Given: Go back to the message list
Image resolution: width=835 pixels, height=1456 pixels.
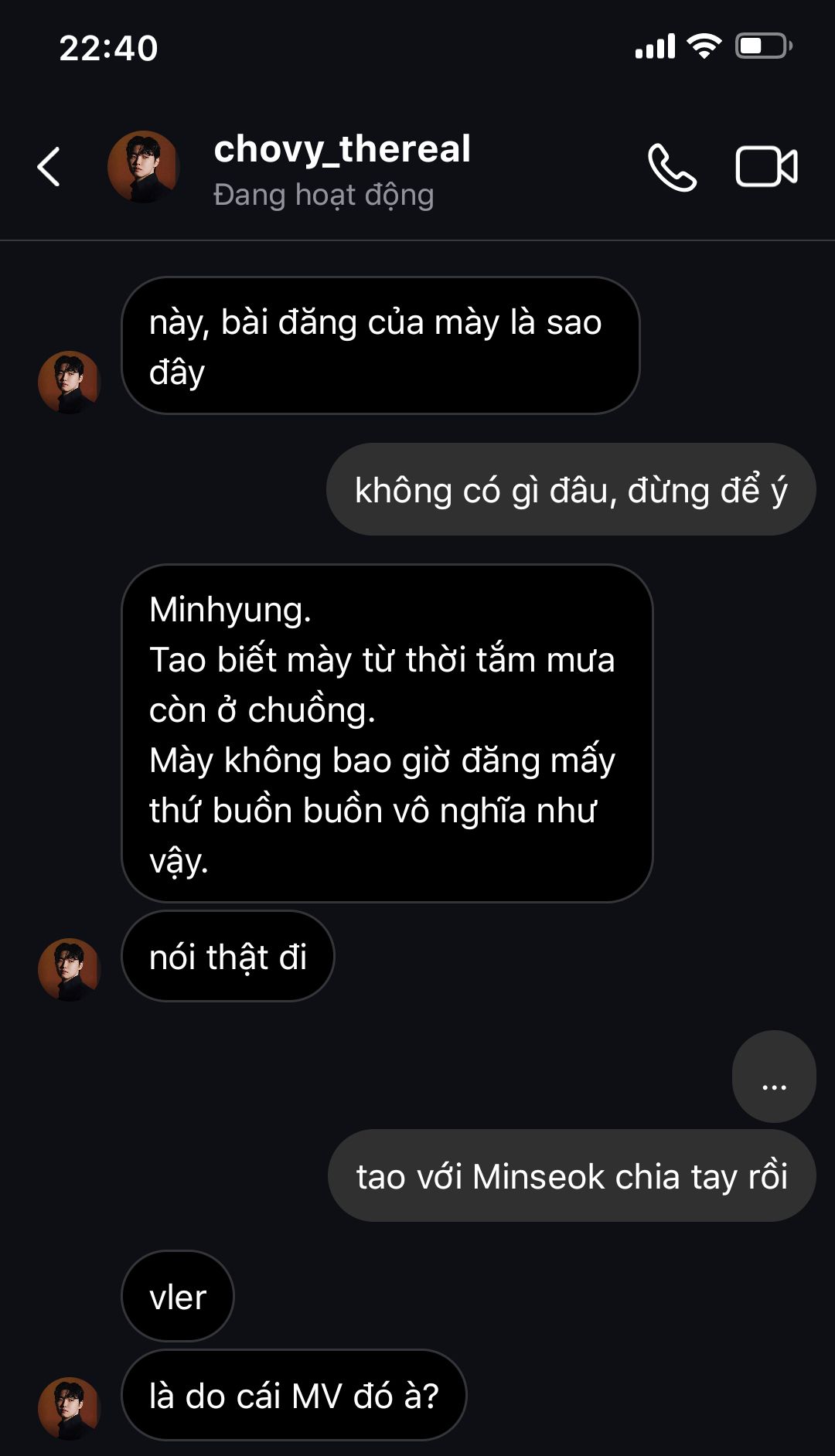Looking at the screenshot, I should point(49,167).
